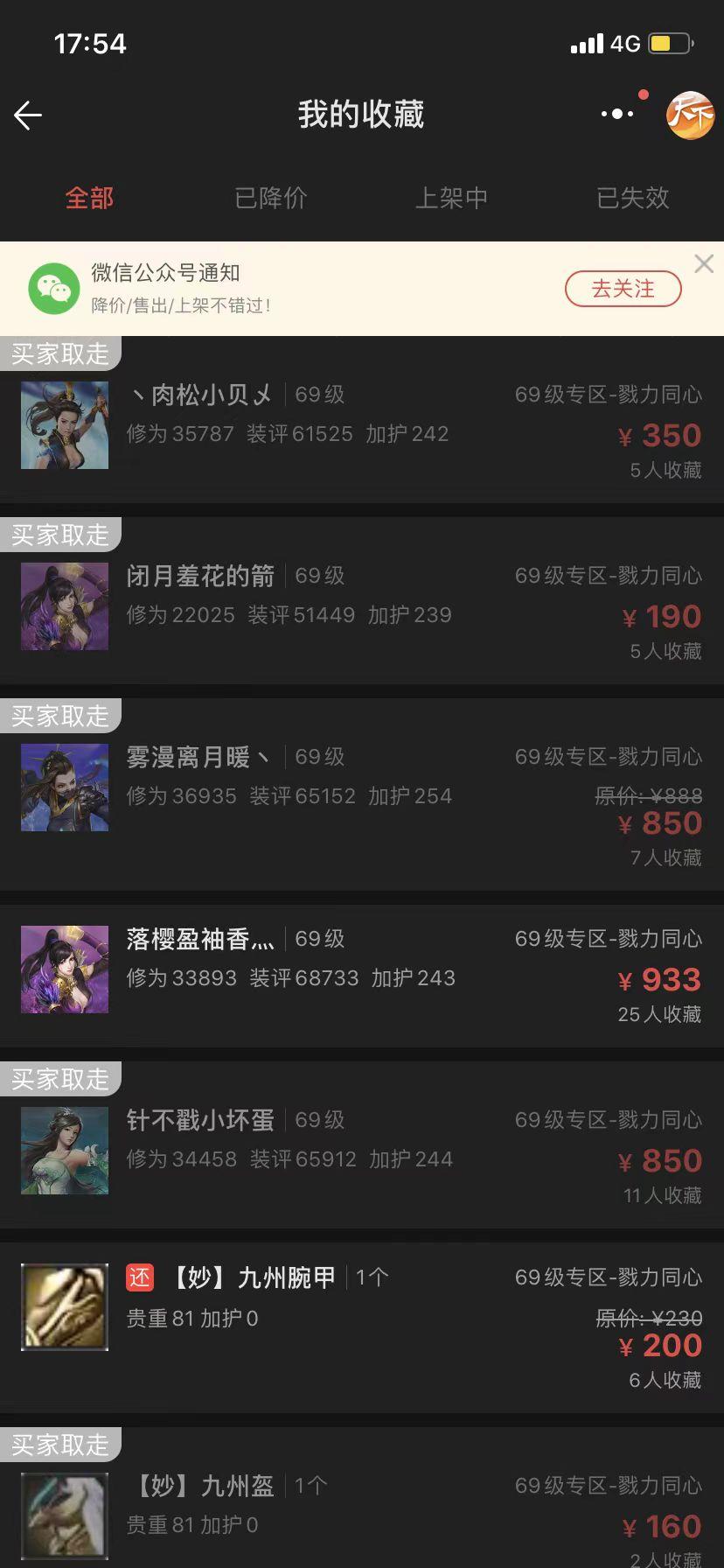Open the three-dot more menu

point(617,114)
